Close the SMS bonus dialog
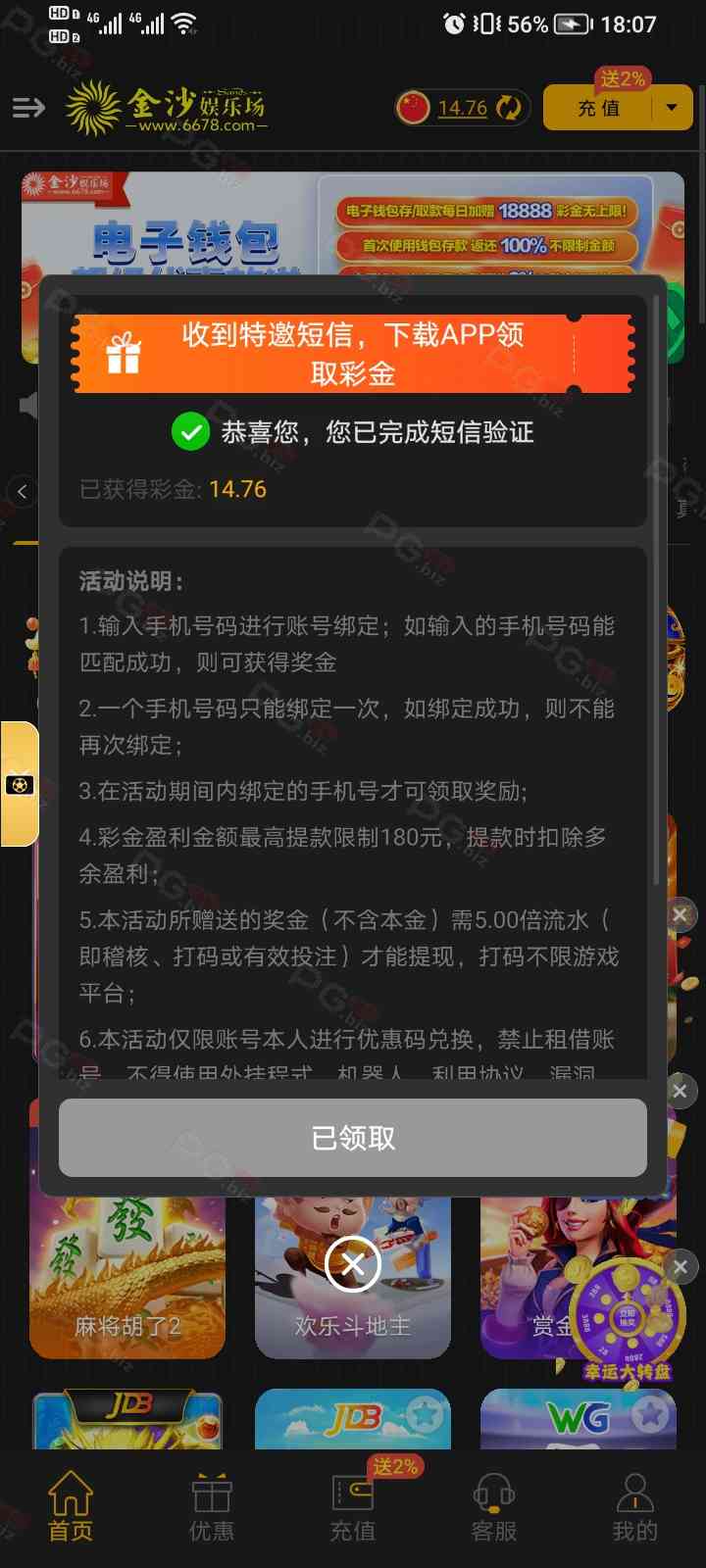The width and height of the screenshot is (706, 1568). (353, 1264)
